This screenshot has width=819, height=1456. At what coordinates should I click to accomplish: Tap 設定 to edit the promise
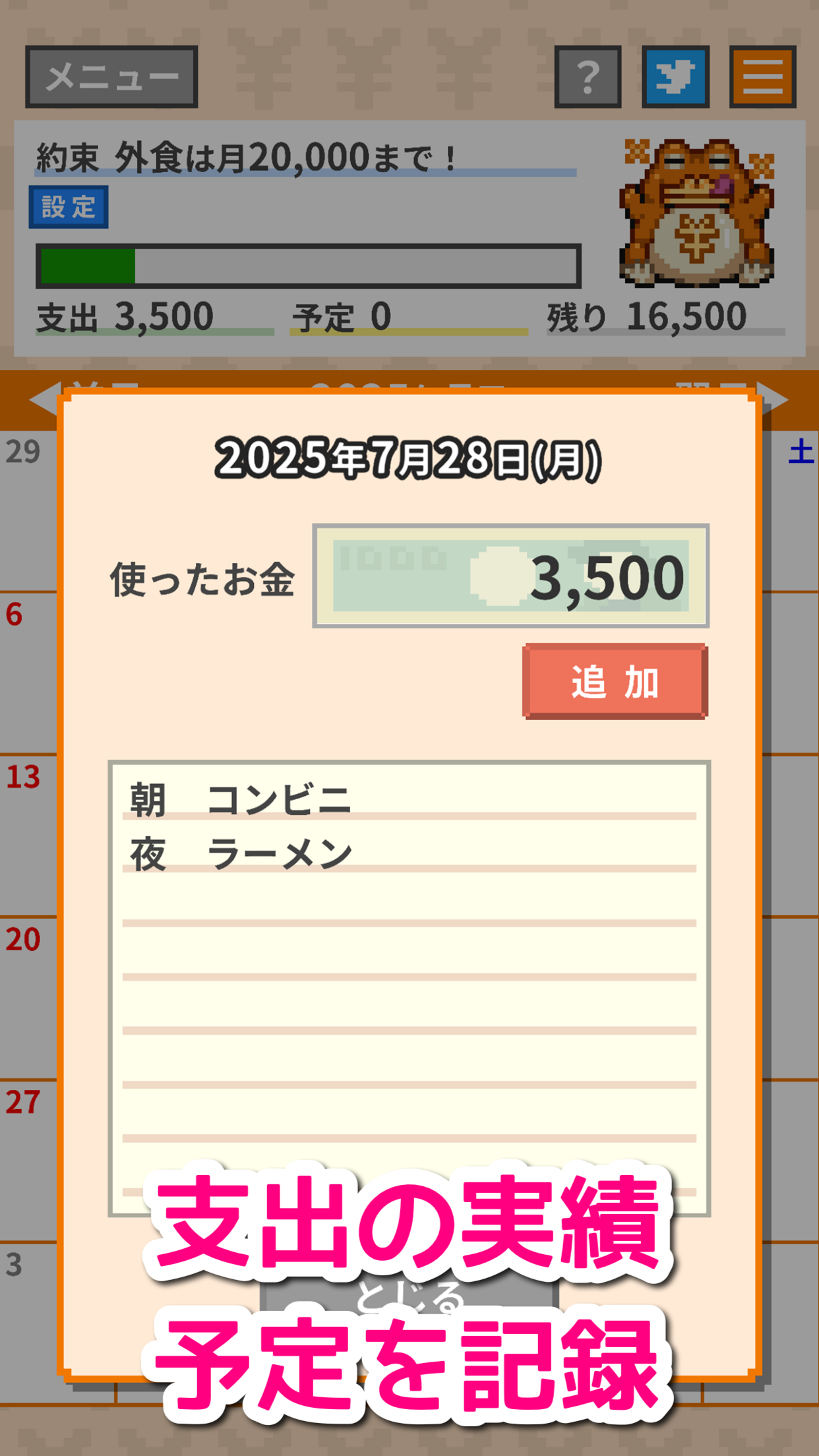(69, 207)
